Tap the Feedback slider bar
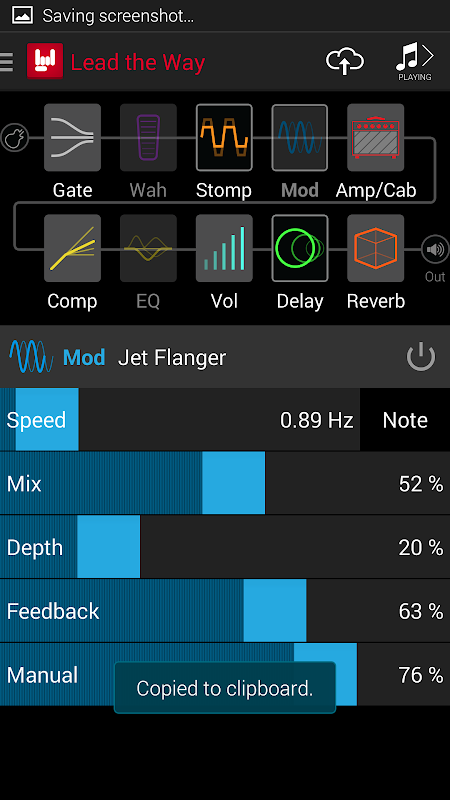This screenshot has width=450, height=800. (x=225, y=611)
